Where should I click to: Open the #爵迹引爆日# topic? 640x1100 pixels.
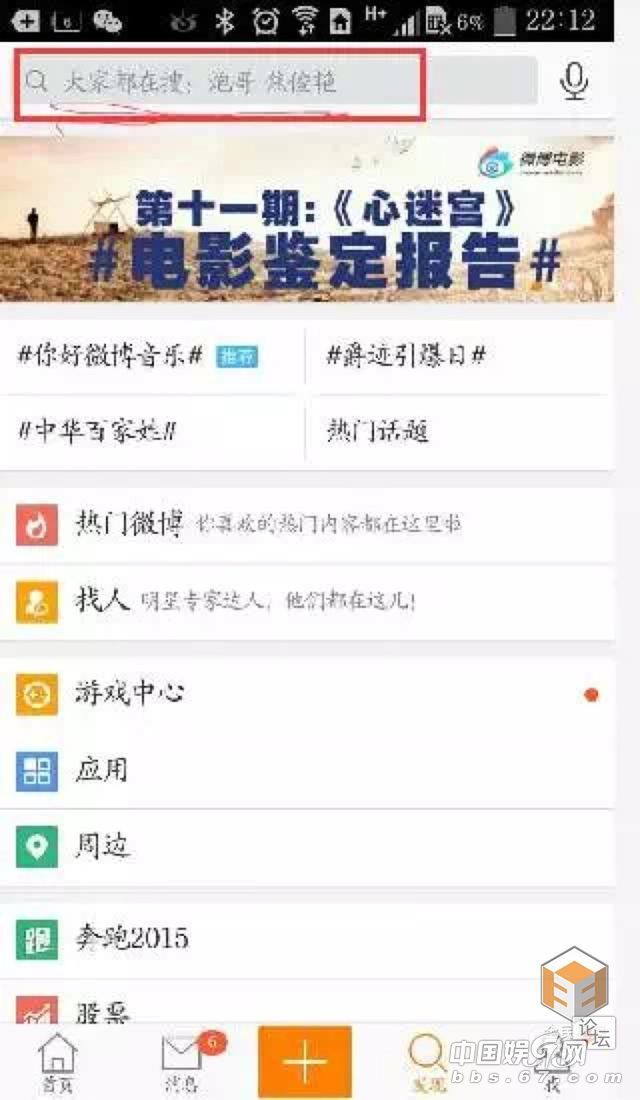pyautogui.click(x=460, y=356)
